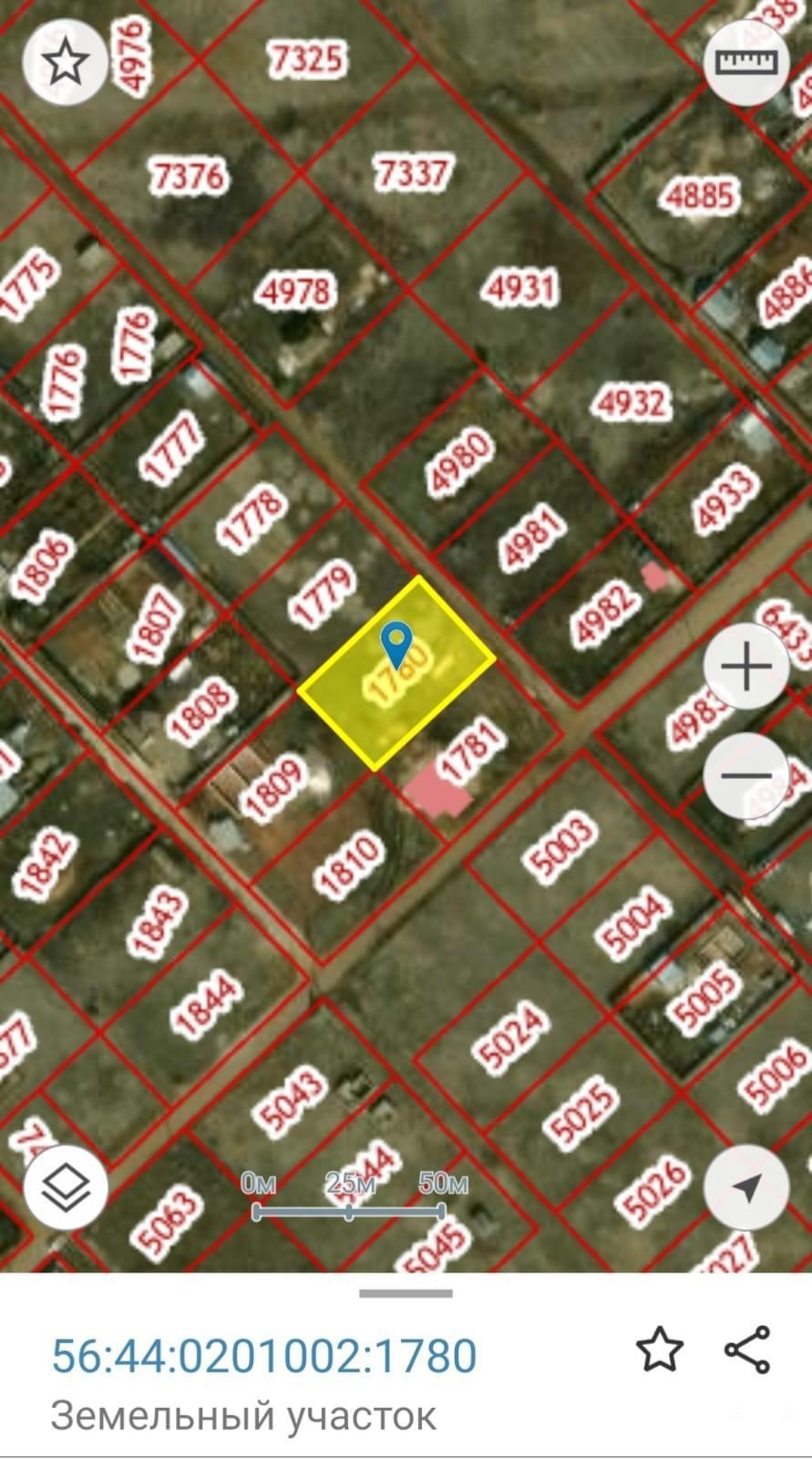Expand the bottom sheet handle
This screenshot has height=1459, width=812.
point(406,1293)
